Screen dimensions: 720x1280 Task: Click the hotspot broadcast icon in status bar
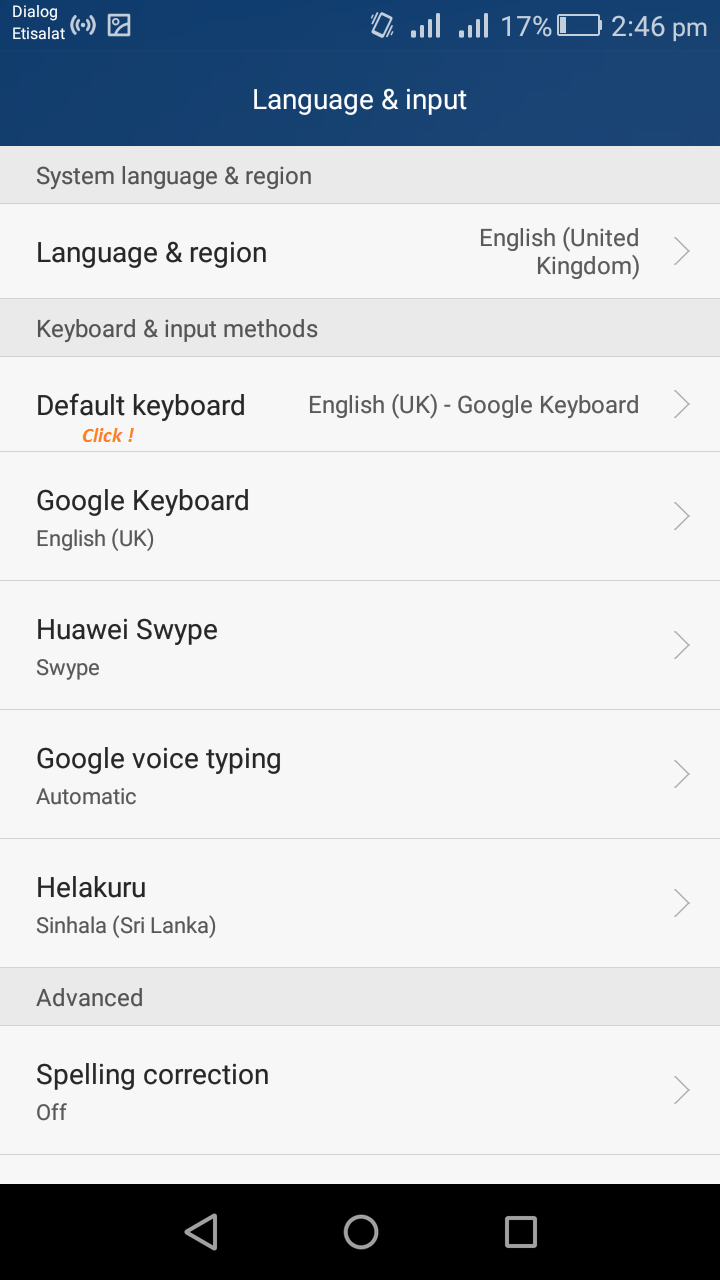point(84,24)
